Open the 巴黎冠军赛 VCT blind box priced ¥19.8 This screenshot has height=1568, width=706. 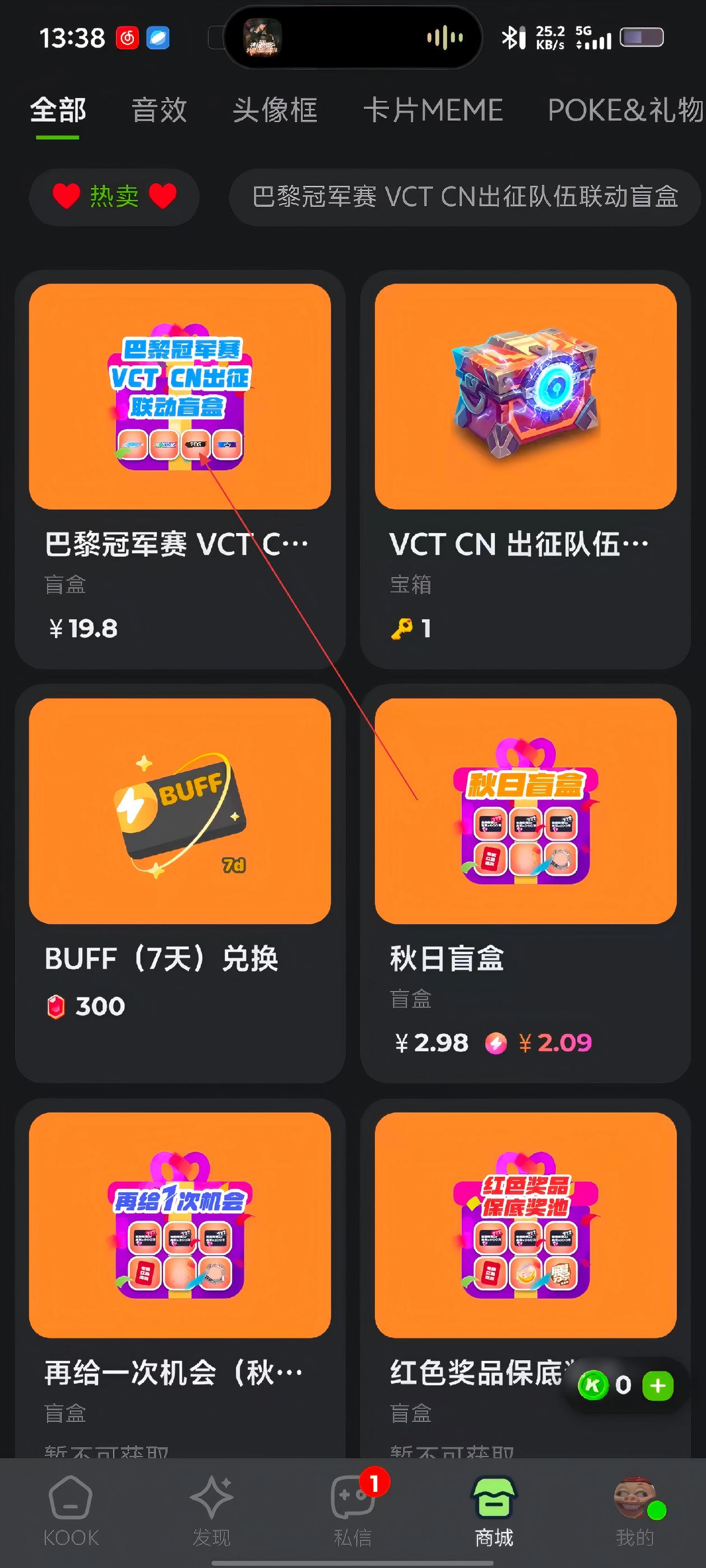pos(180,469)
